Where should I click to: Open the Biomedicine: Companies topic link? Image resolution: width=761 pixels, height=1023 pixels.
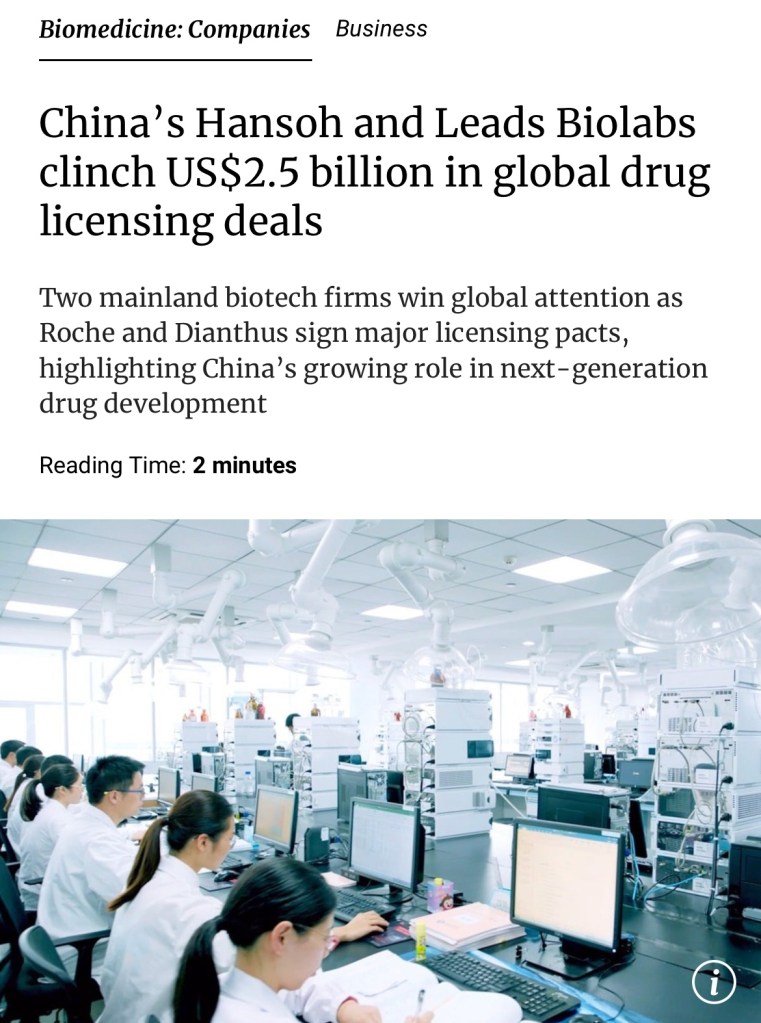(175, 30)
